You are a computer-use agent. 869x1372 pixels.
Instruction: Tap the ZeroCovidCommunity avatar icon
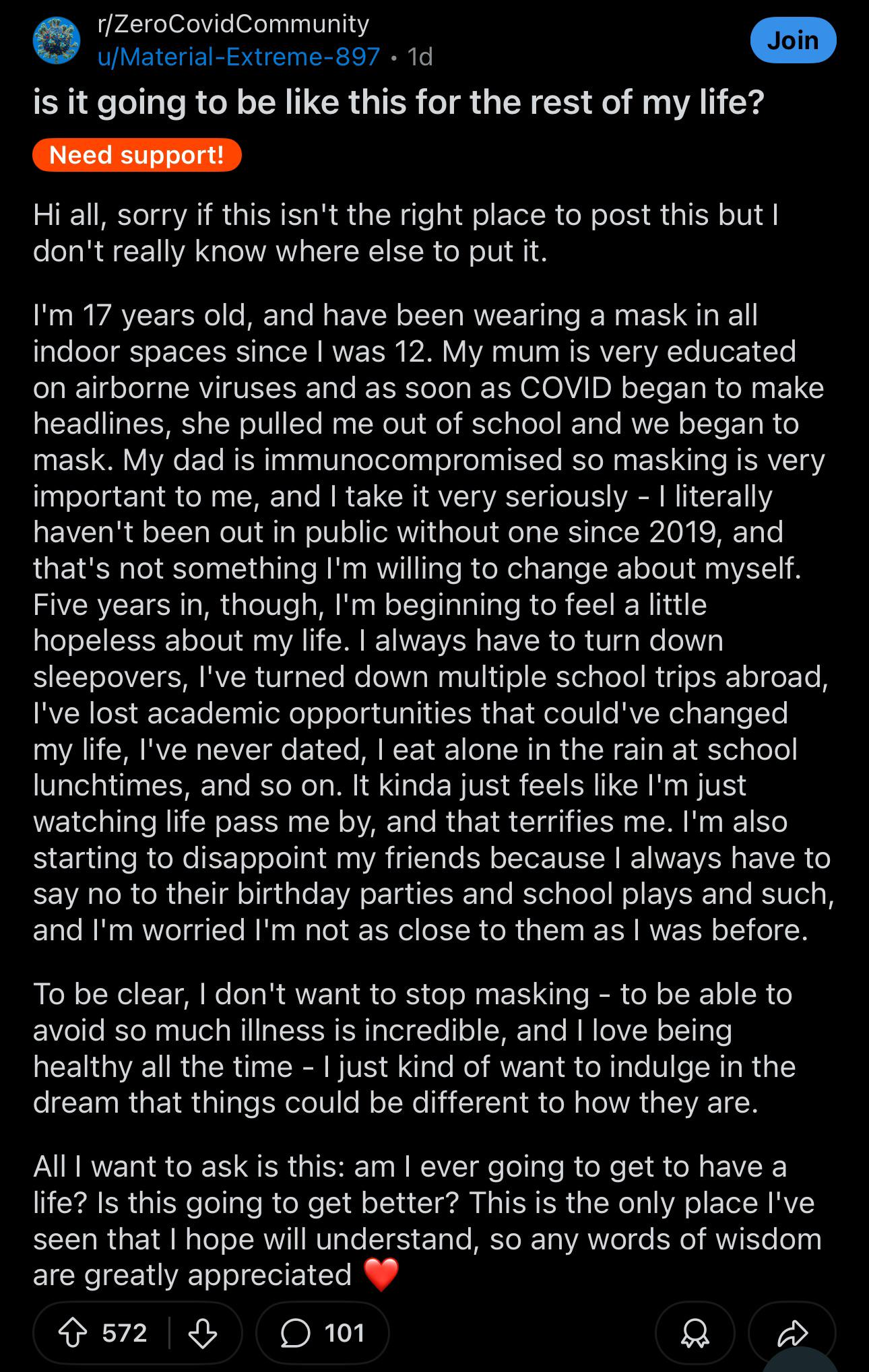click(x=57, y=40)
